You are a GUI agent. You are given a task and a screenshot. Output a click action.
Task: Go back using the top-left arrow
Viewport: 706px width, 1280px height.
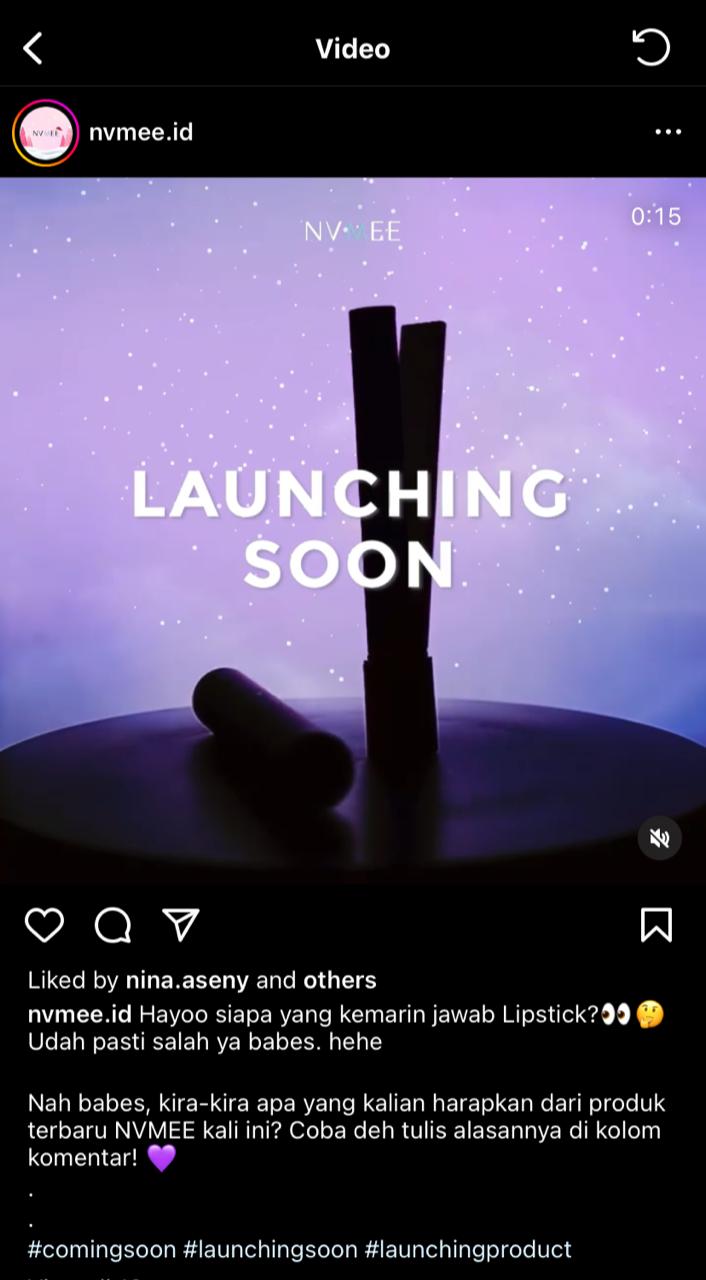[33, 48]
